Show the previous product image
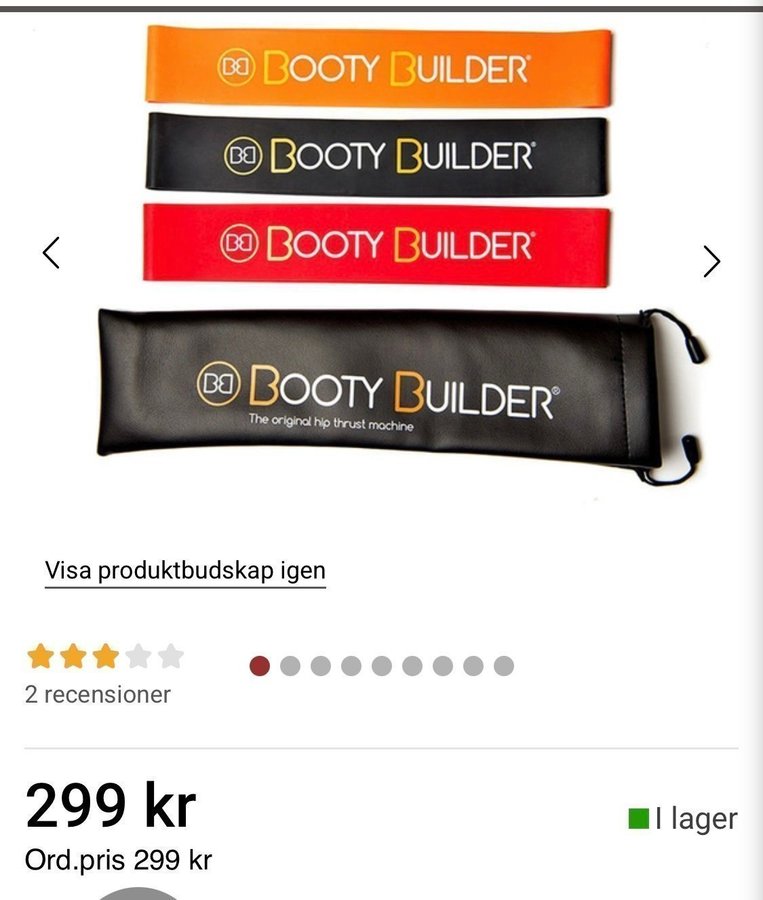The width and height of the screenshot is (763, 900). [x=51, y=253]
